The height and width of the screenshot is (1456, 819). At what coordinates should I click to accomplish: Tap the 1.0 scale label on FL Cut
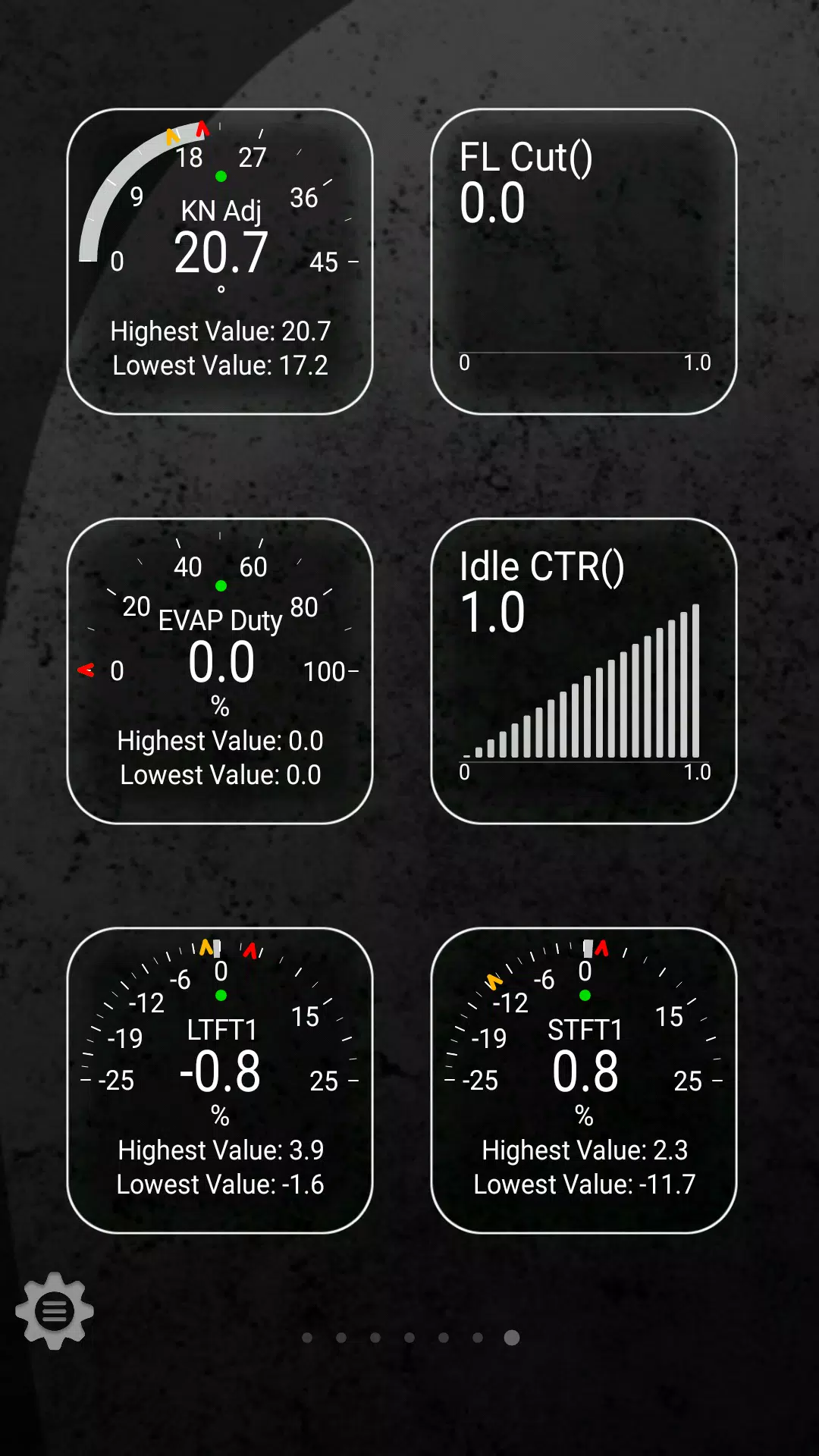coord(695,363)
